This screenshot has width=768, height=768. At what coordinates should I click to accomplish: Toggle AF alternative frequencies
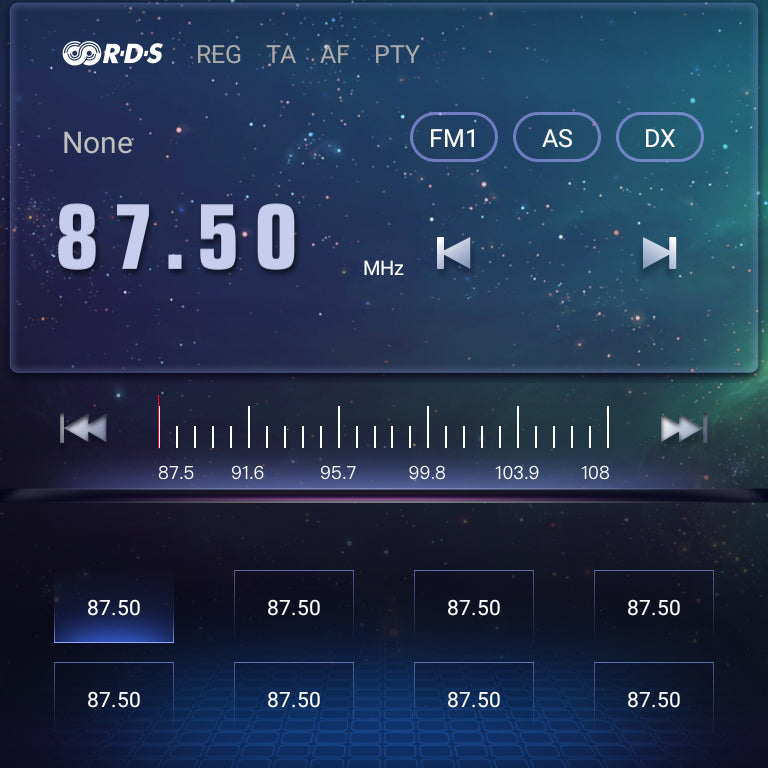click(x=335, y=54)
